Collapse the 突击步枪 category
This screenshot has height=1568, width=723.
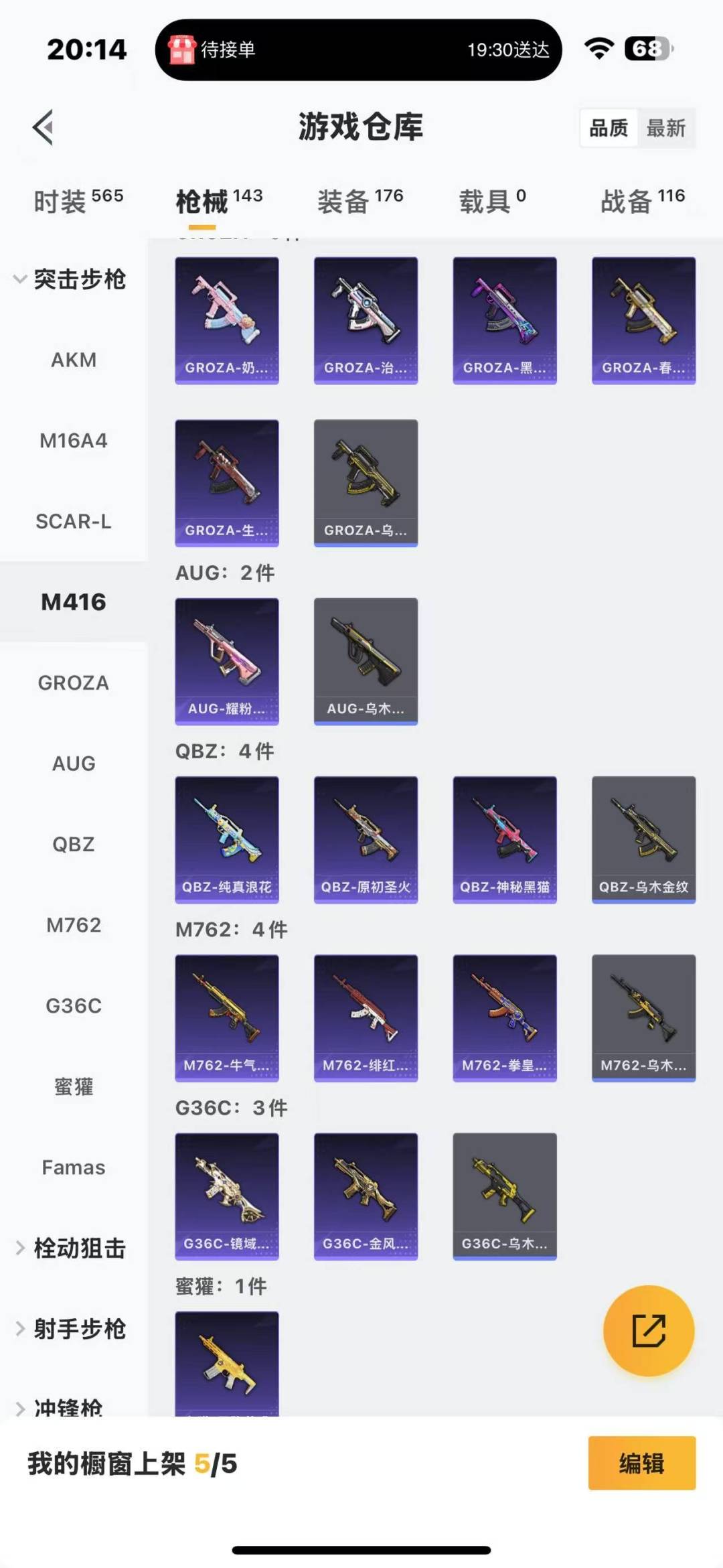click(70, 279)
